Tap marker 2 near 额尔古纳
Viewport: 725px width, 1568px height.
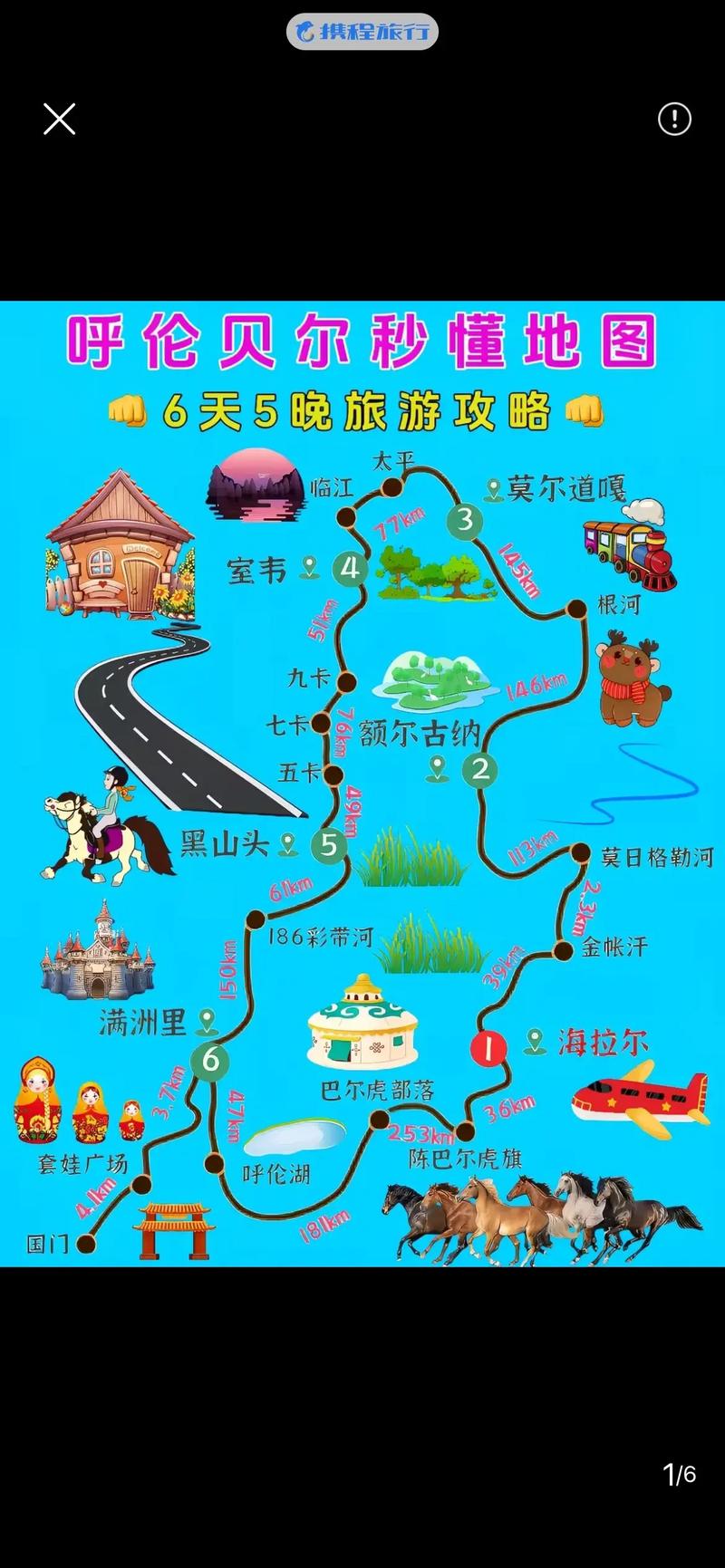pyautogui.click(x=481, y=771)
